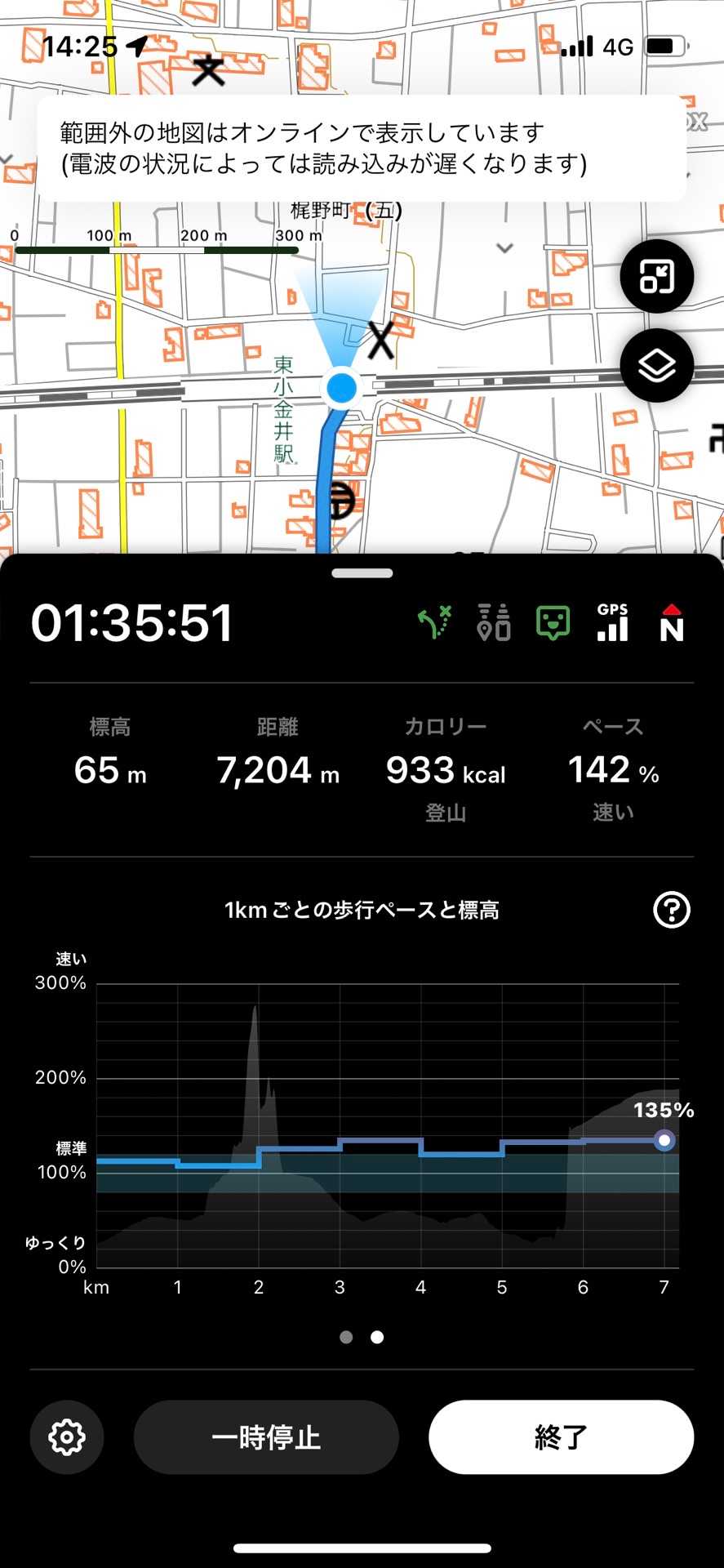Finish the activity with 終了
This screenshot has height=1568, width=724.
click(561, 1437)
